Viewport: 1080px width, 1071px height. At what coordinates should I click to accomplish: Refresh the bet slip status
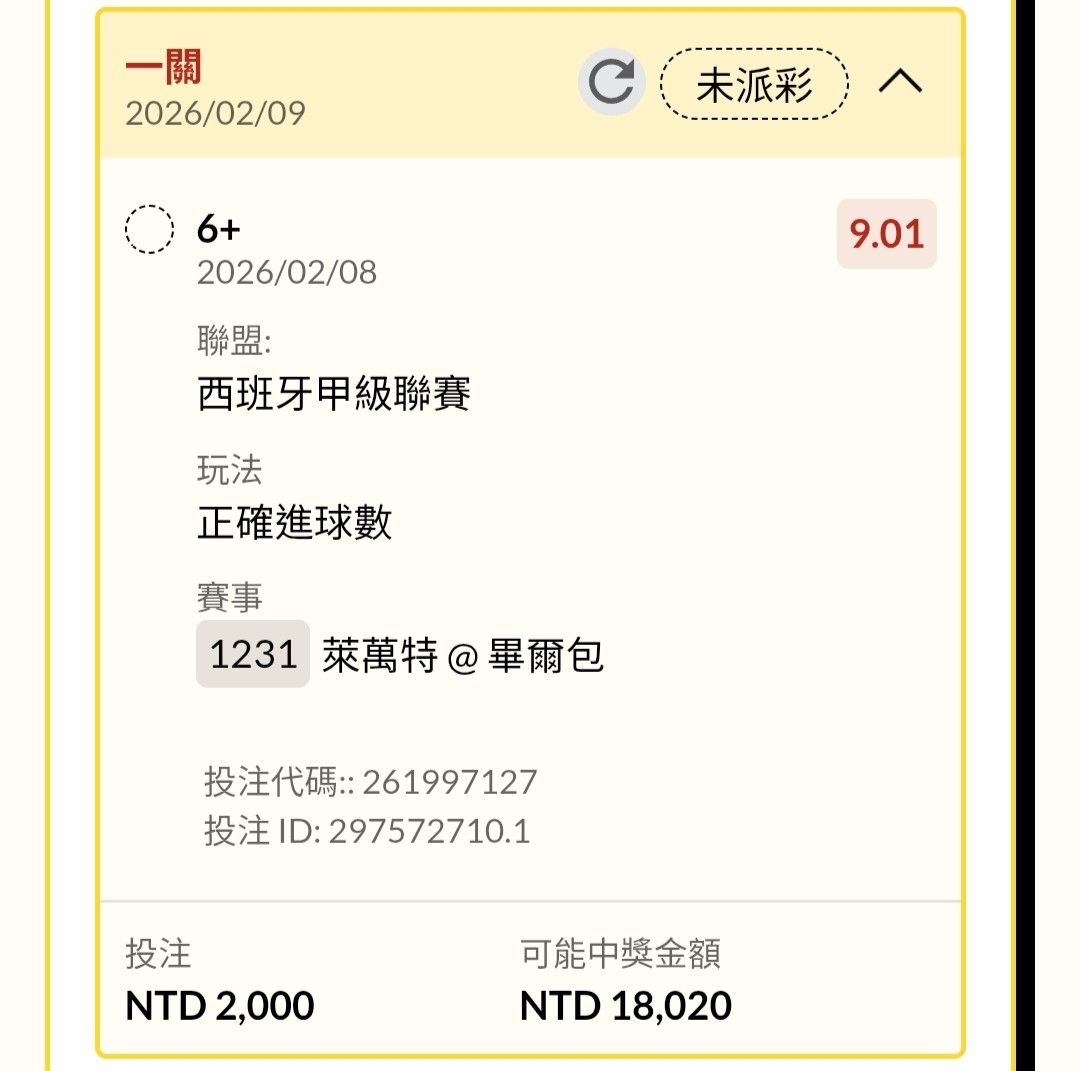(x=611, y=83)
